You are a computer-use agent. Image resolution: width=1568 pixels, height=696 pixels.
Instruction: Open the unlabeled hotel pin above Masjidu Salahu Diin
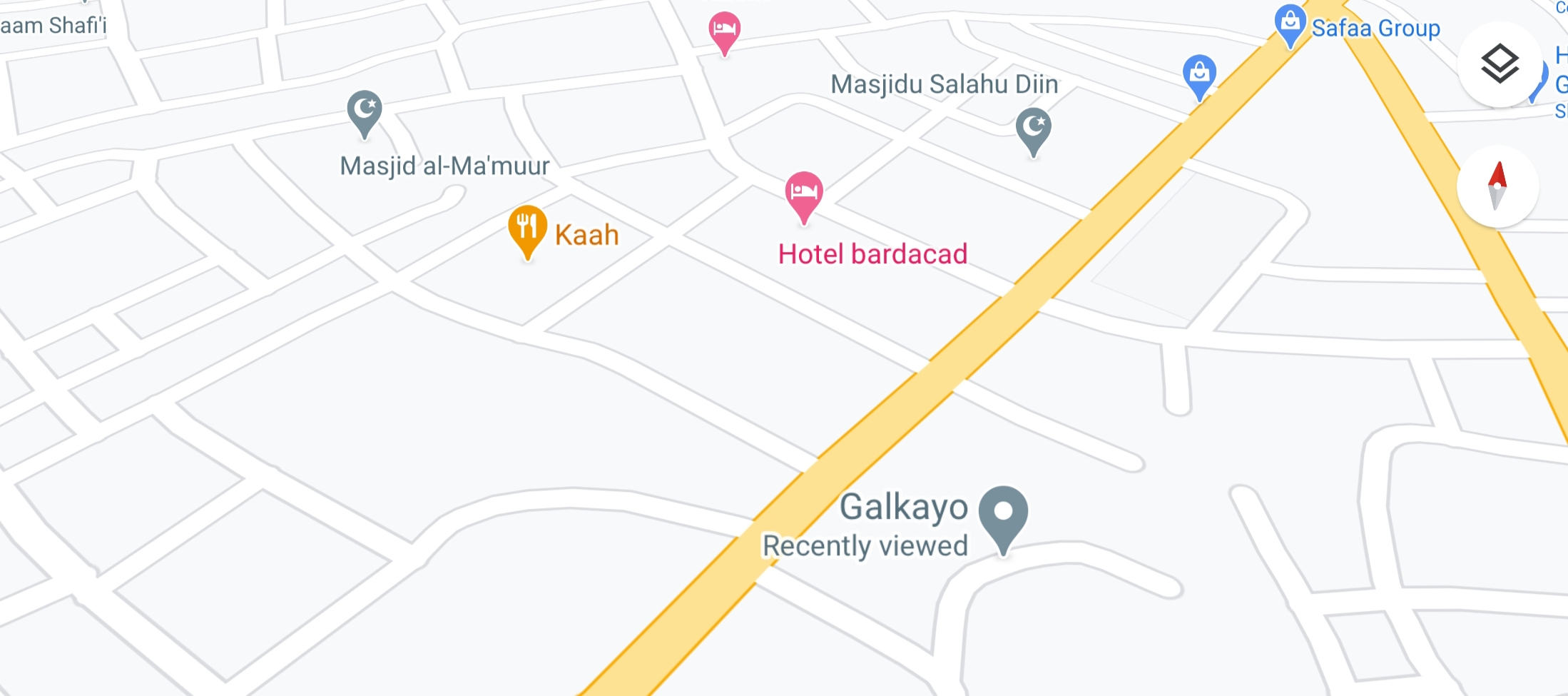pyautogui.click(x=724, y=31)
